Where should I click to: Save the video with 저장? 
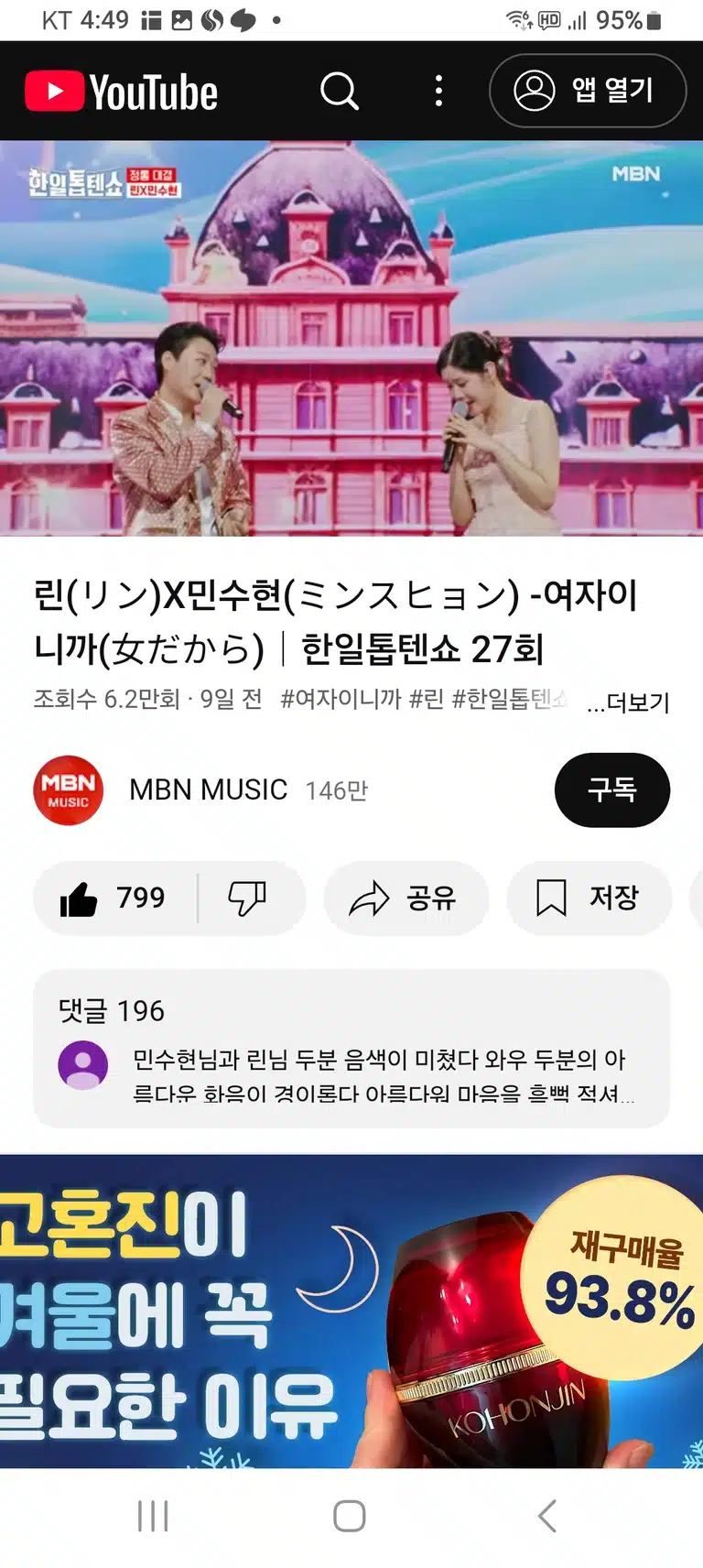(589, 898)
